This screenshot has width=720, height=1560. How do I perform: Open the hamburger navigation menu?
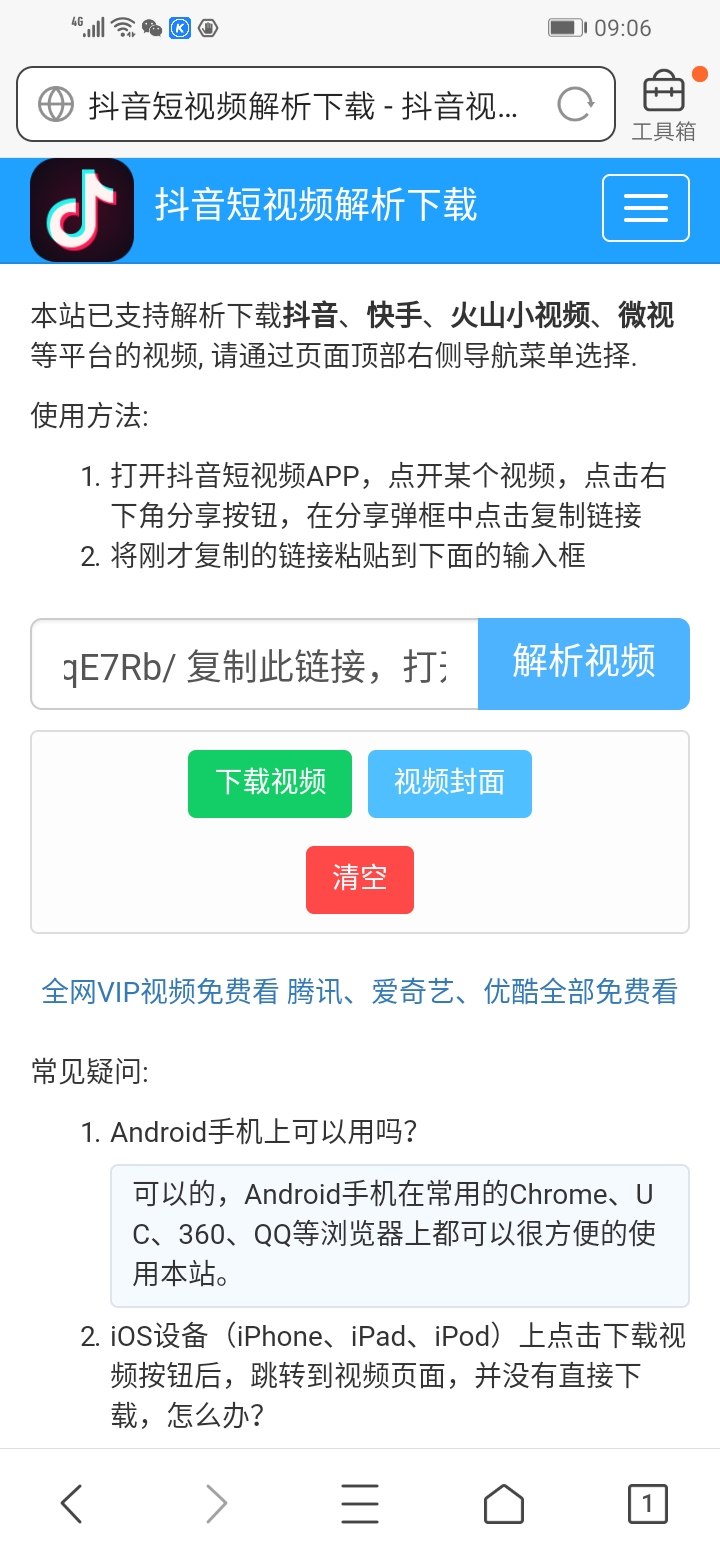click(x=645, y=208)
